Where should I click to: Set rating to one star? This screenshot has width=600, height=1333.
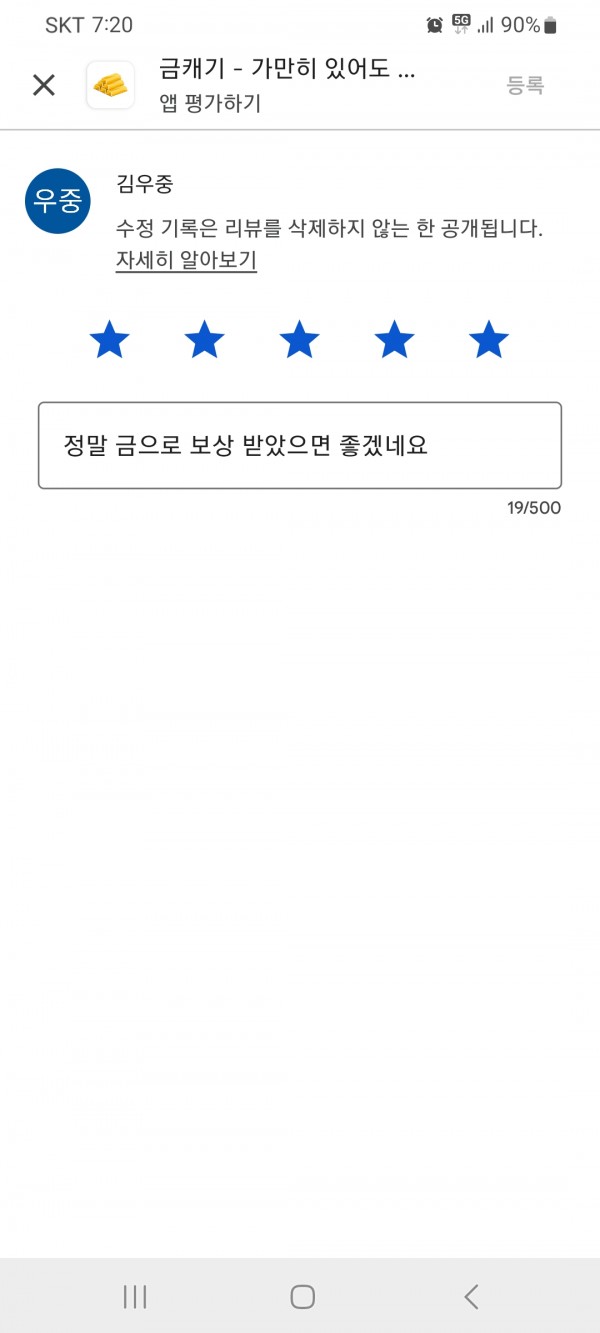pos(109,340)
